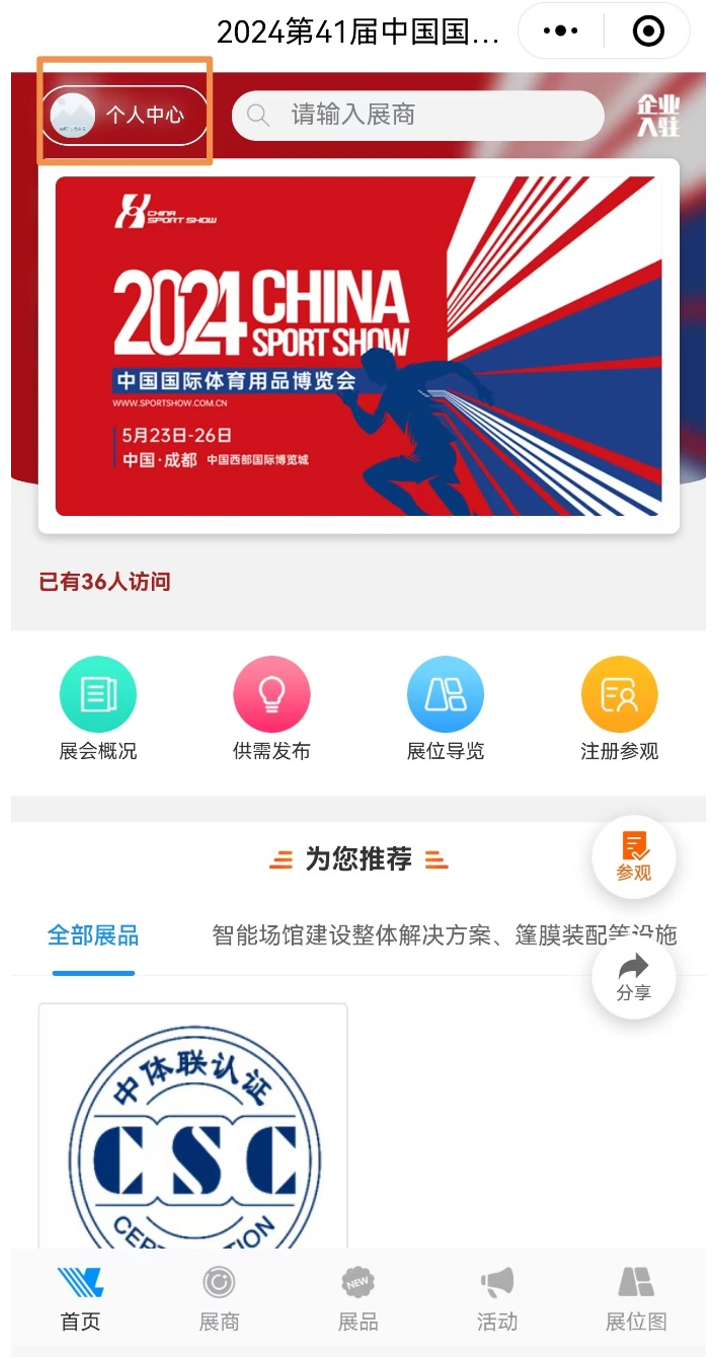Open 展位导览 booth guide

point(445,708)
